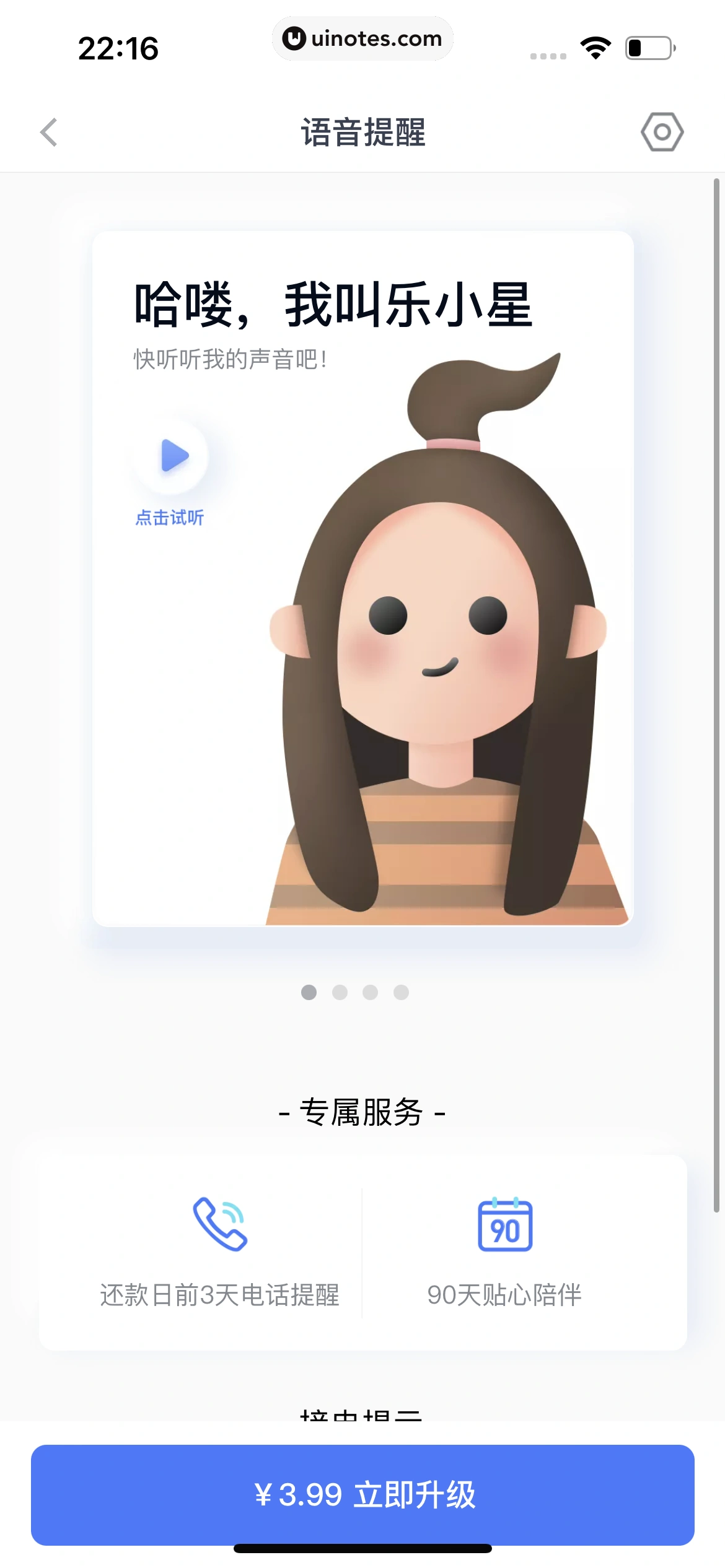Viewport: 725px width, 1568px height.
Task: Jump to the second carousel page dot
Action: click(x=340, y=993)
